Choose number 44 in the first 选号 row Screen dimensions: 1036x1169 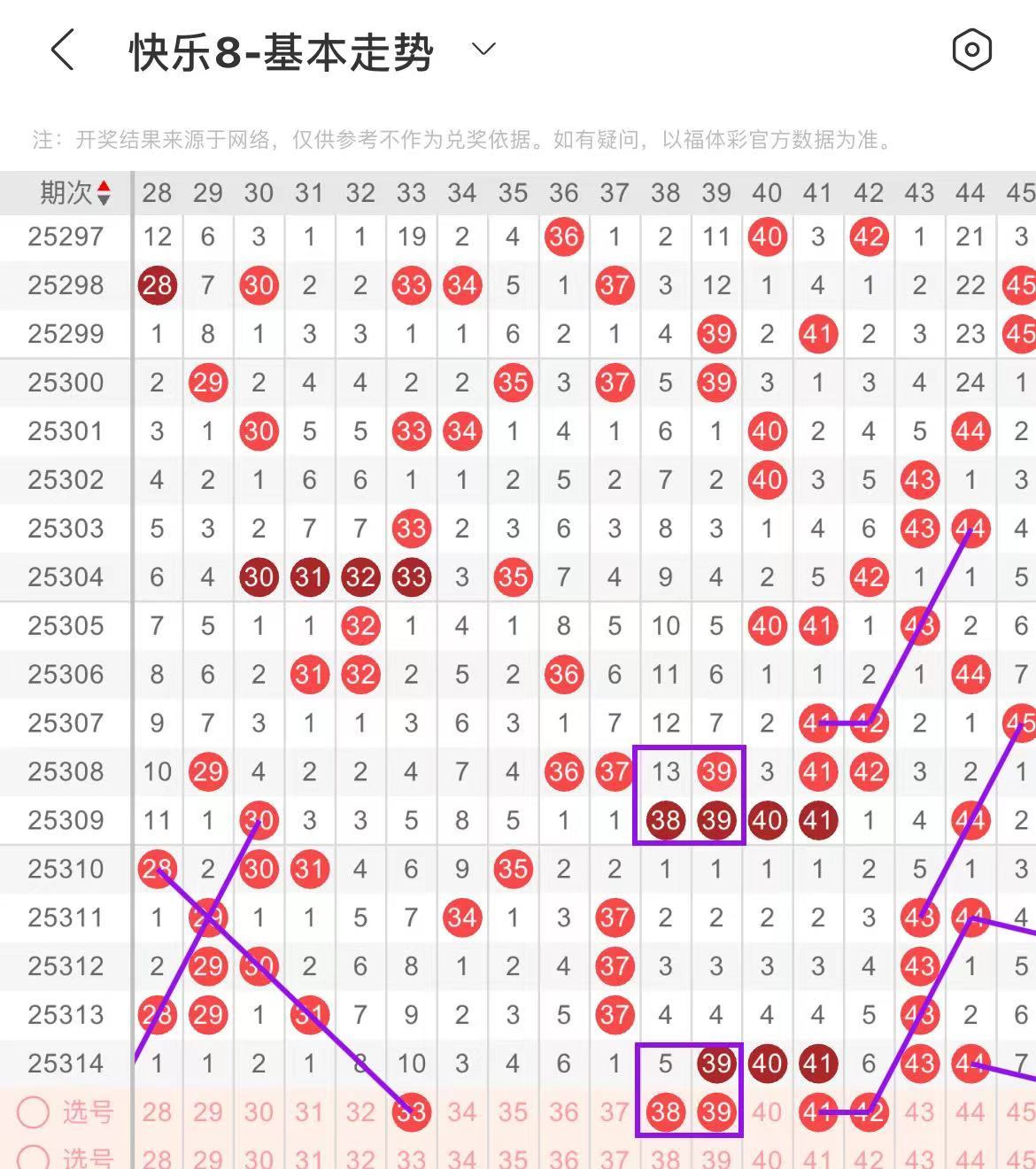[x=970, y=1112]
